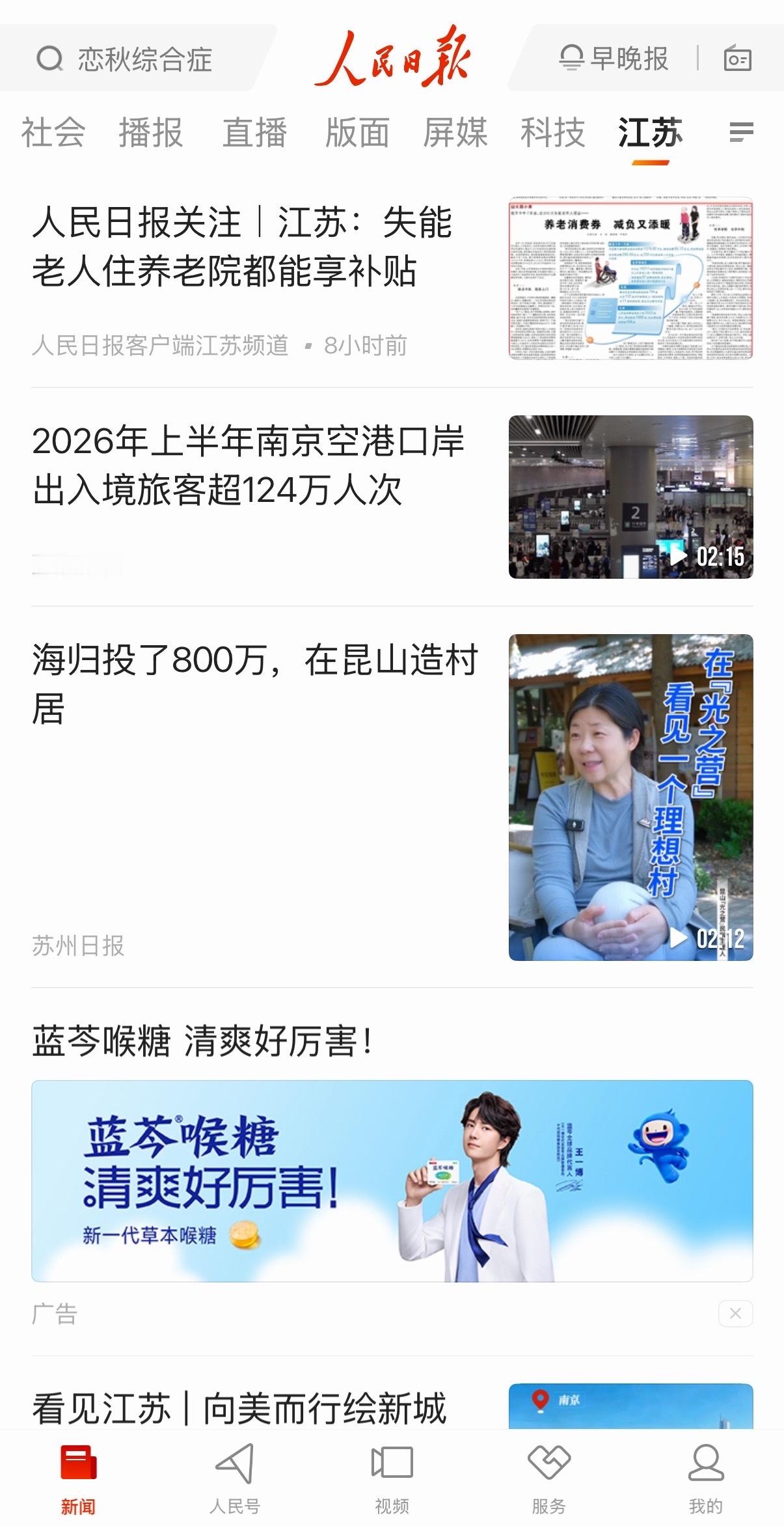Switch to the 科技 tab
This screenshot has height=1526, width=784.
[552, 133]
